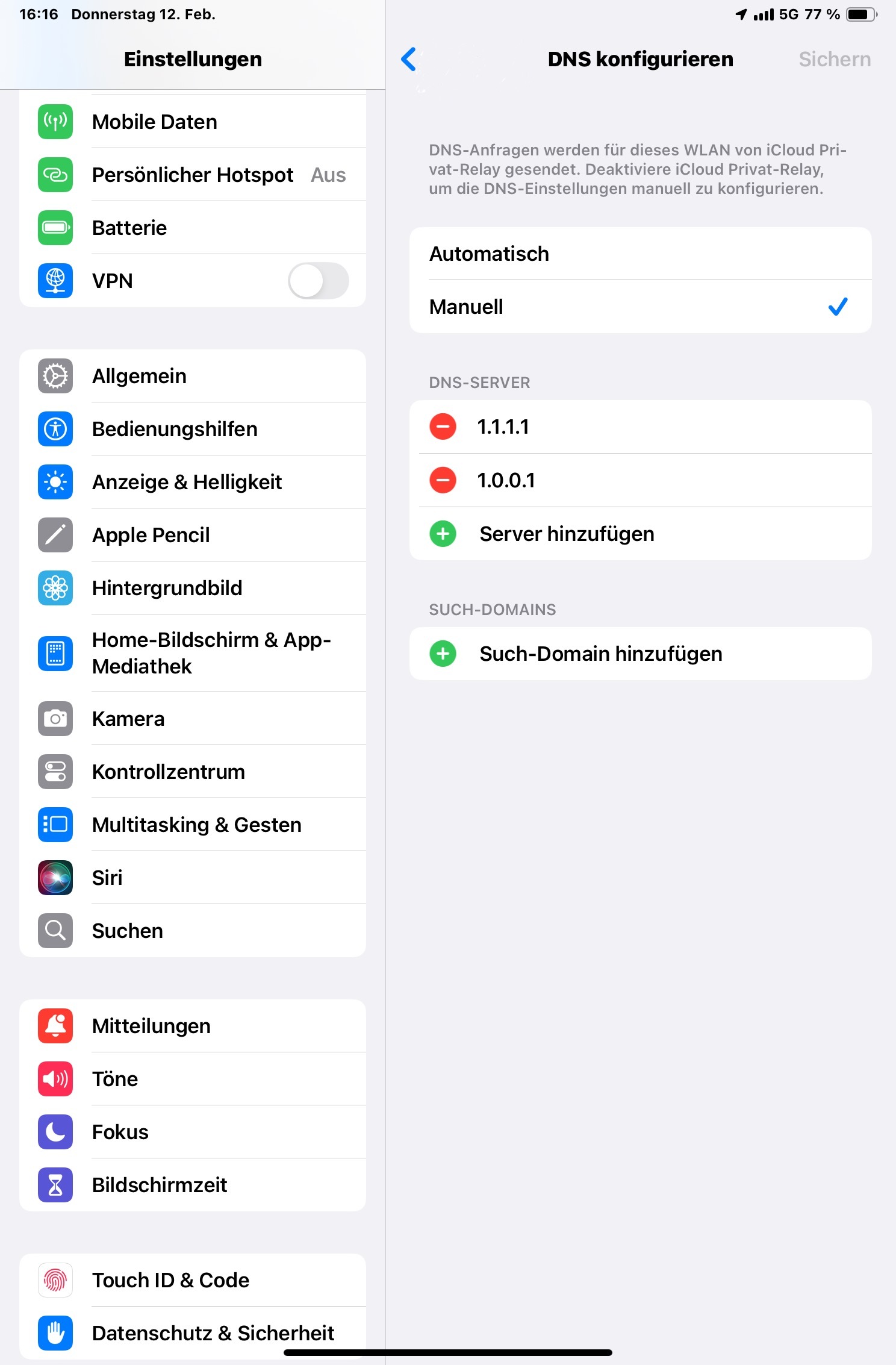896x1365 pixels.
Task: Open Bildschirmzeit
Action: tap(193, 1185)
